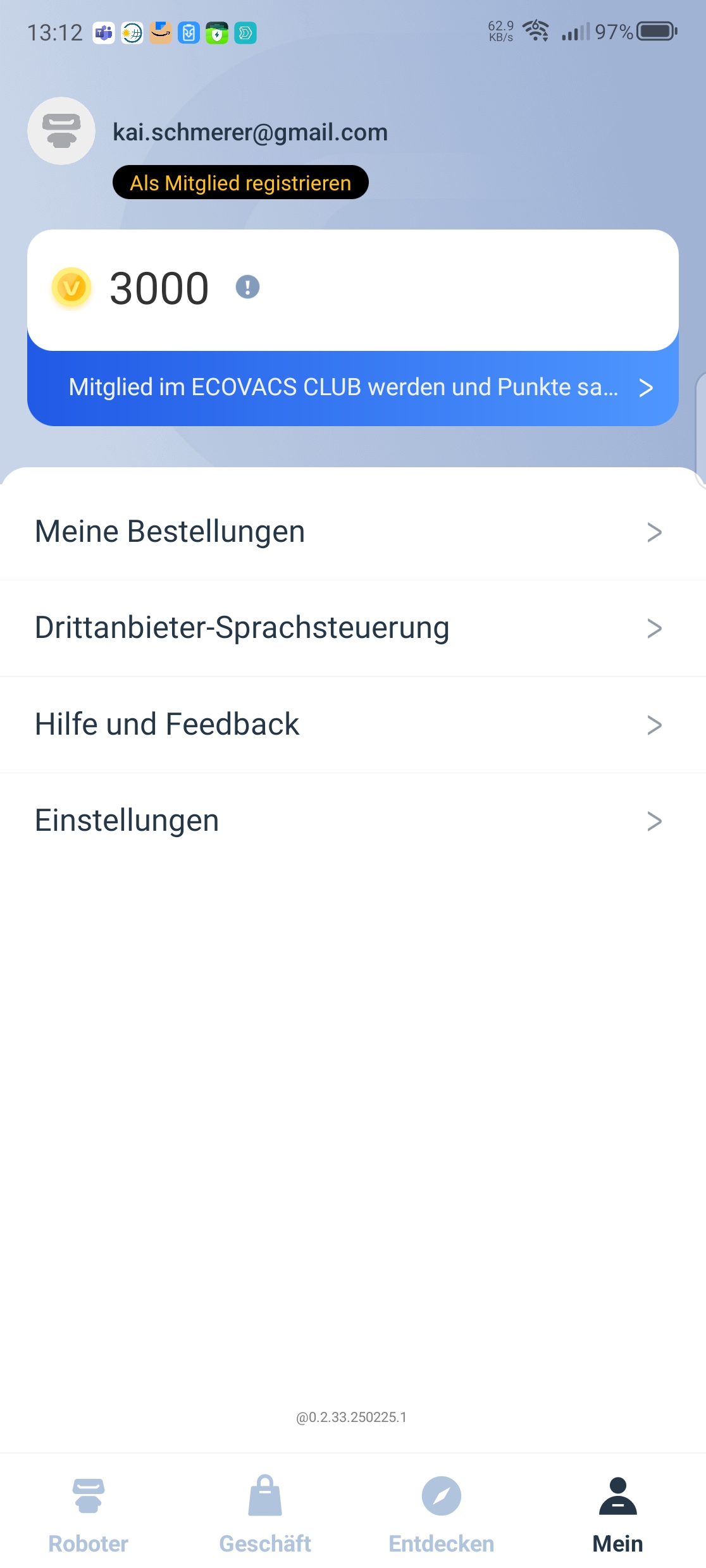Open the ECOVACS CLUB membership banner
706x1568 pixels.
click(x=353, y=388)
